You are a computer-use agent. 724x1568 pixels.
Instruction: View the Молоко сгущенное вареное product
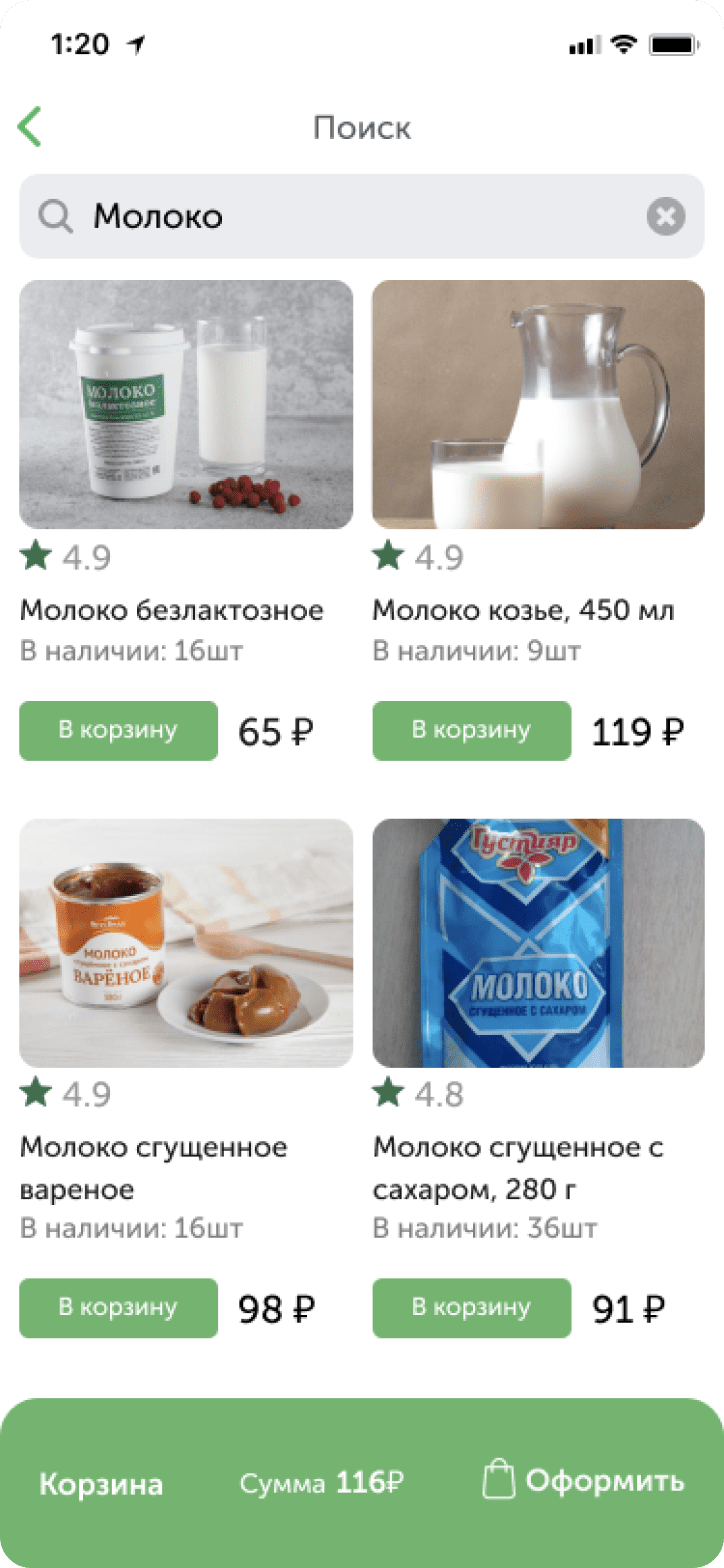click(186, 943)
